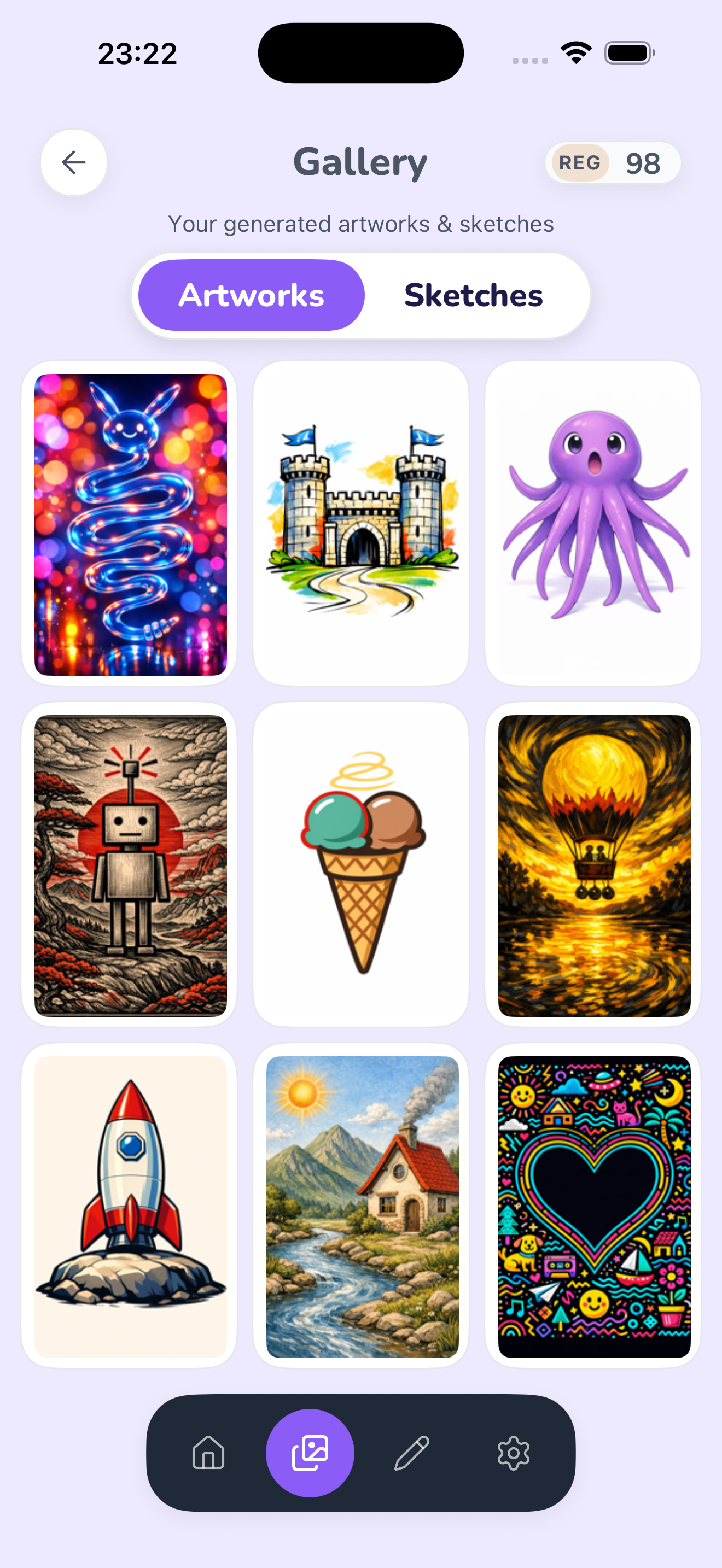Viewport: 722px width, 1568px height.
Task: Tap the clock in the status bar
Action: [x=136, y=54]
